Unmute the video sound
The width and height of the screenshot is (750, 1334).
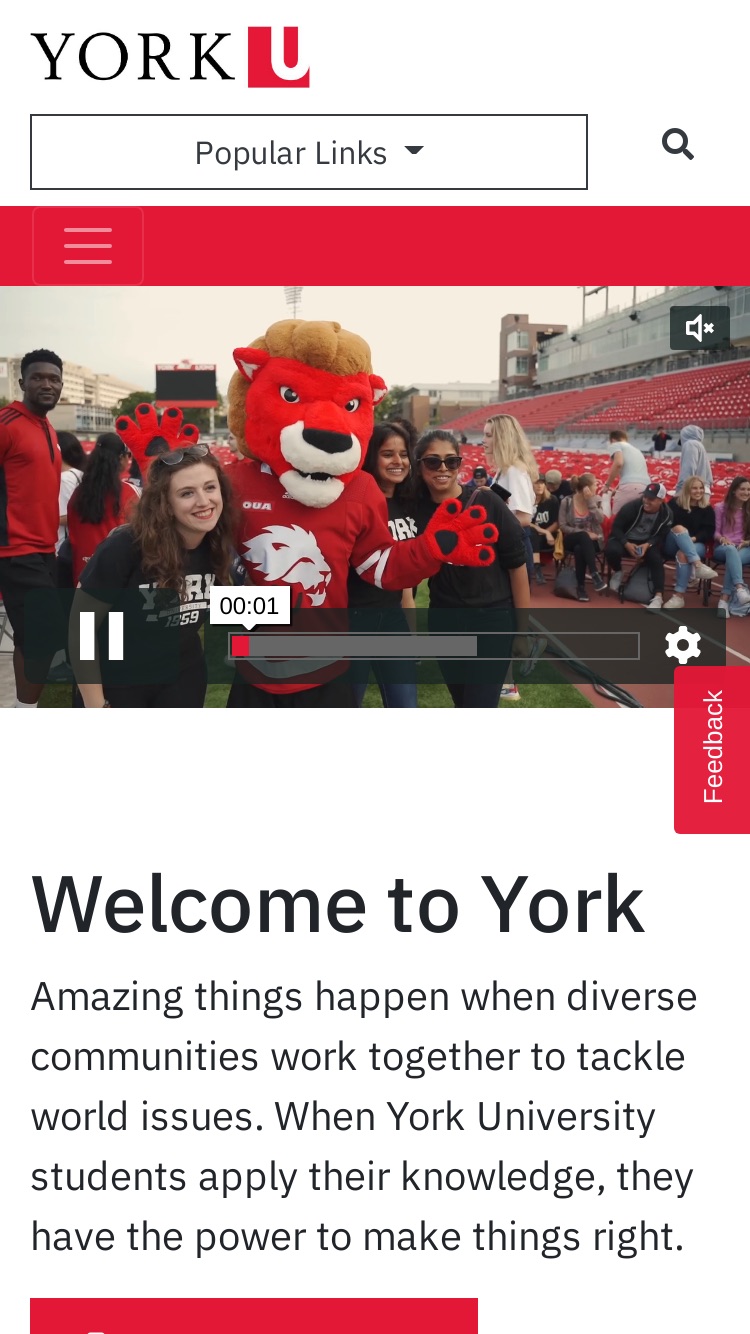pyautogui.click(x=700, y=328)
